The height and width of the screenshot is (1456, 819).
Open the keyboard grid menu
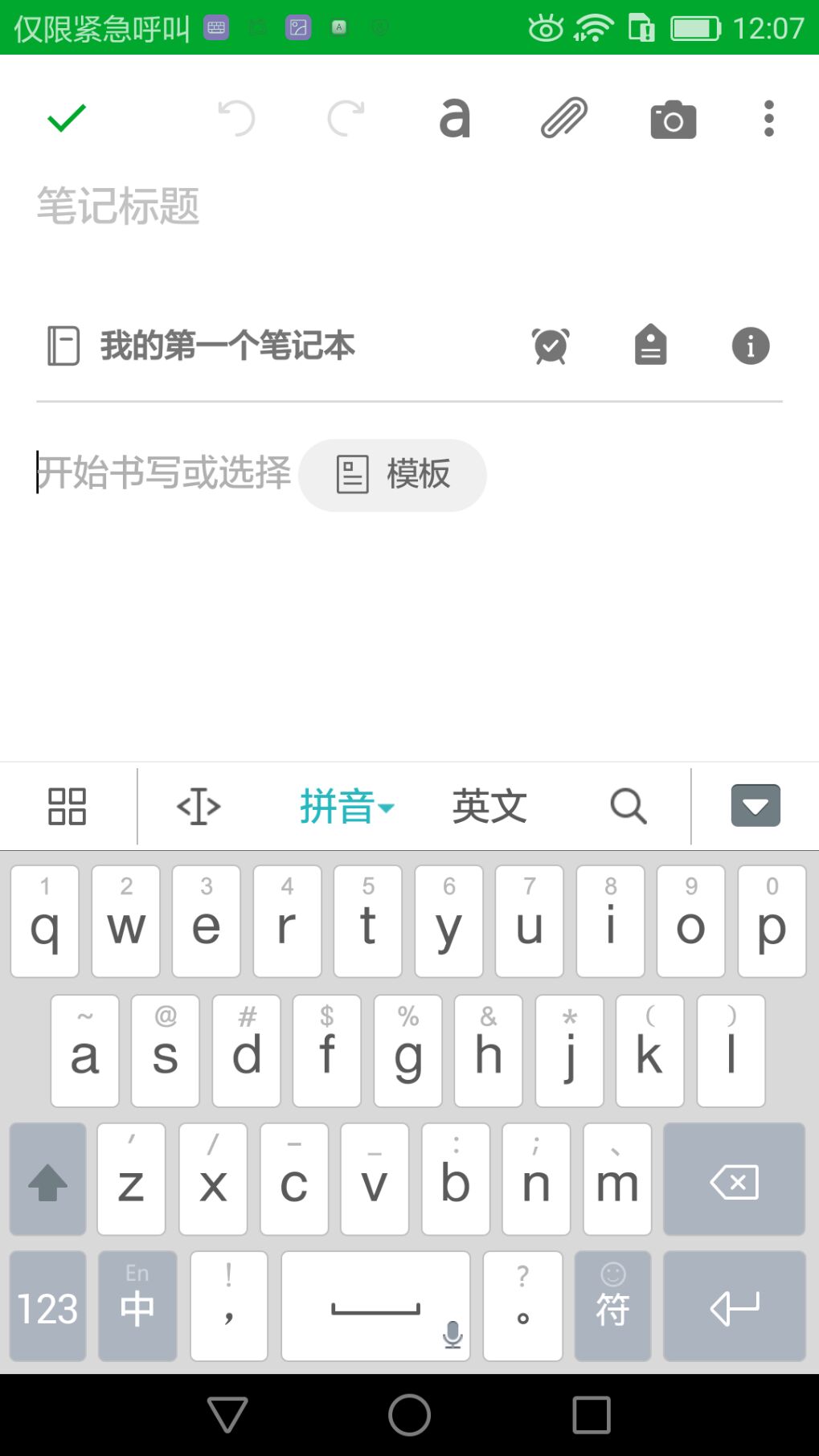point(67,806)
